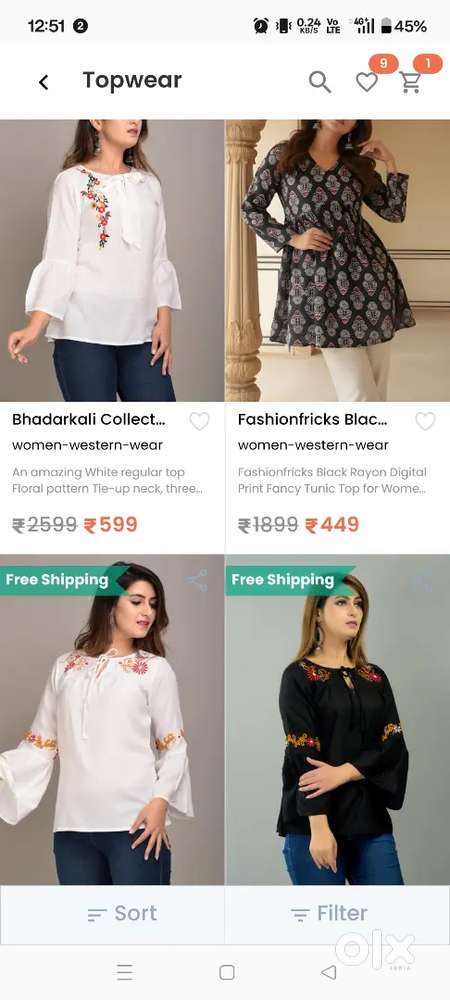Go back from the Topwear screen
The image size is (450, 1000).
pos(43,82)
